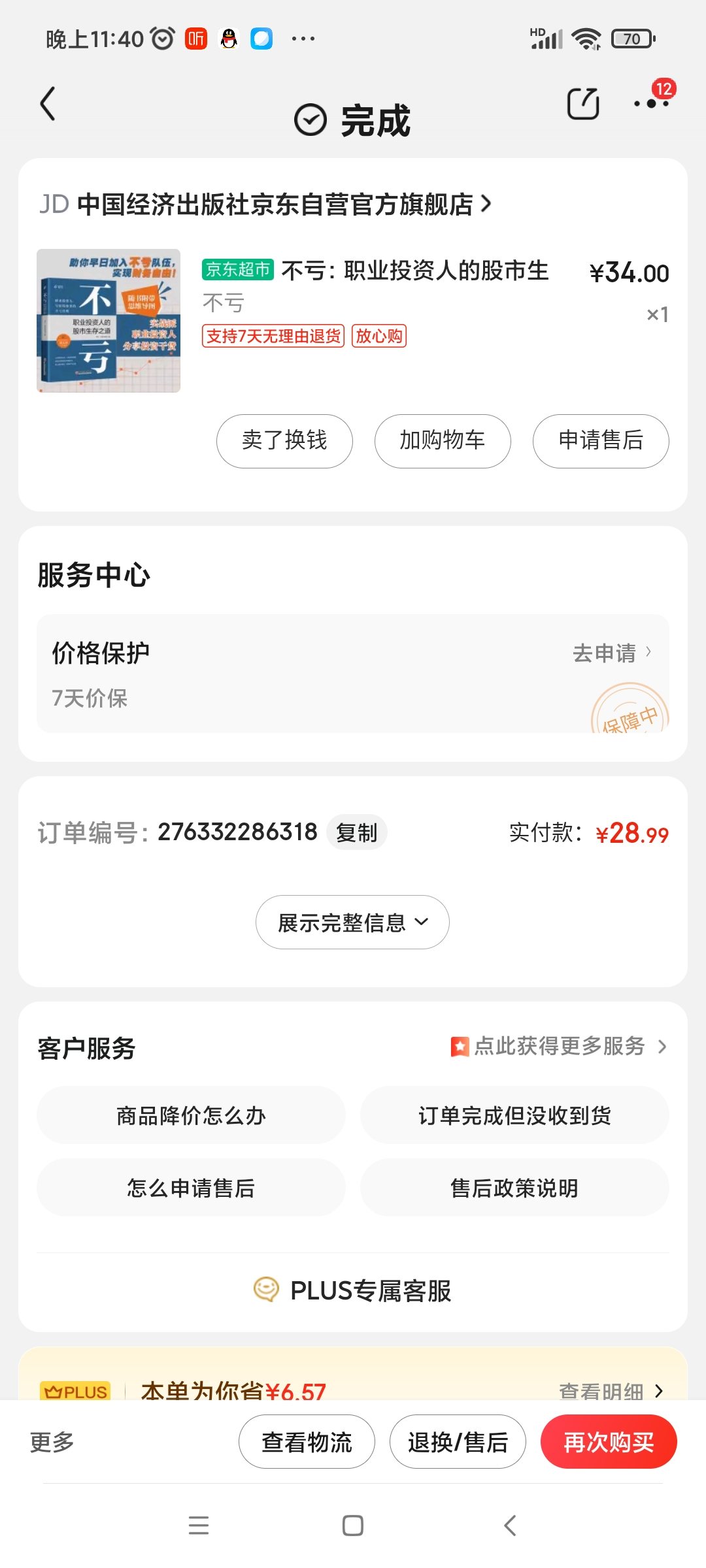This screenshot has height=1568, width=706.
Task: View 售后政策说明 policy
Action: (514, 1188)
